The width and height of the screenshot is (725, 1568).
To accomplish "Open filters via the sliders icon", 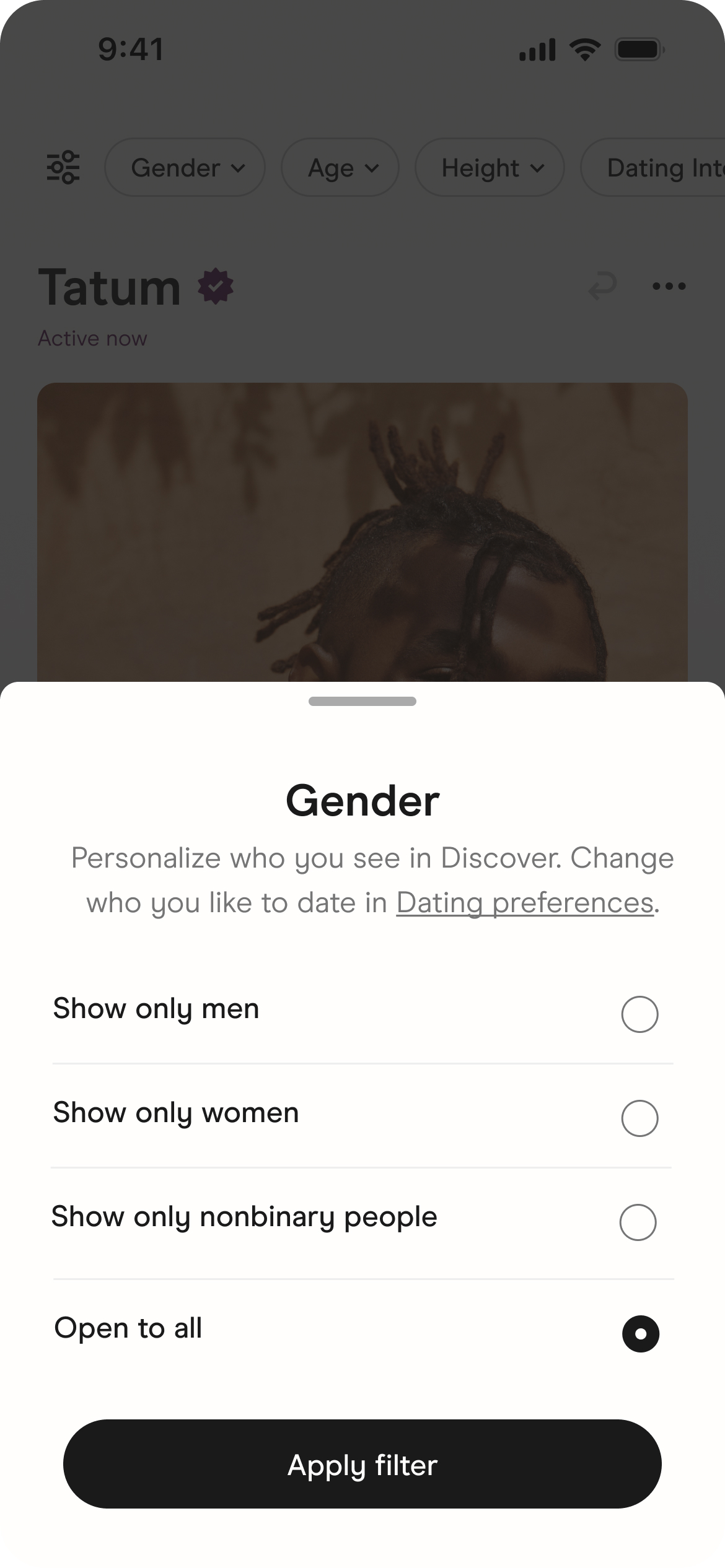I will 63,167.
